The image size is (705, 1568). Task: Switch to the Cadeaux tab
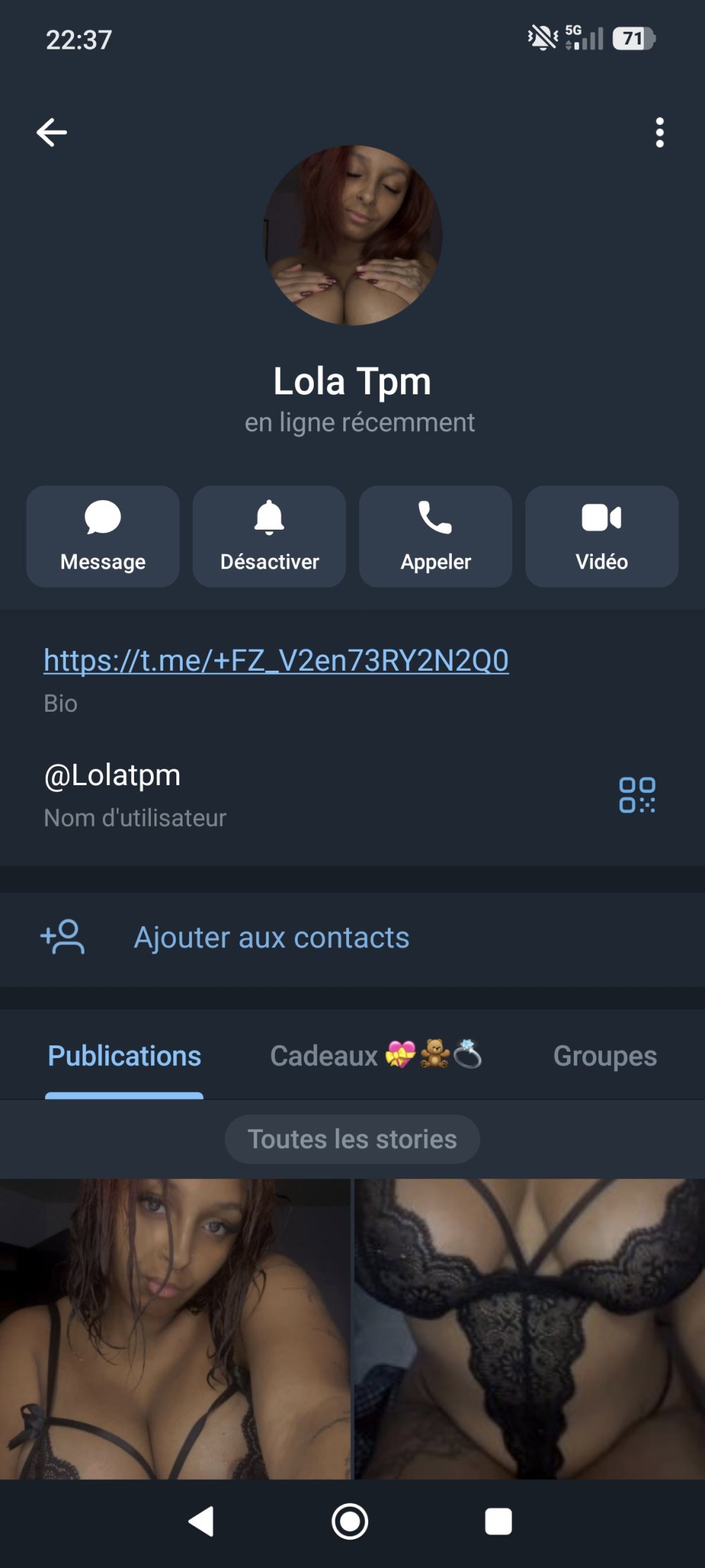(x=375, y=1056)
